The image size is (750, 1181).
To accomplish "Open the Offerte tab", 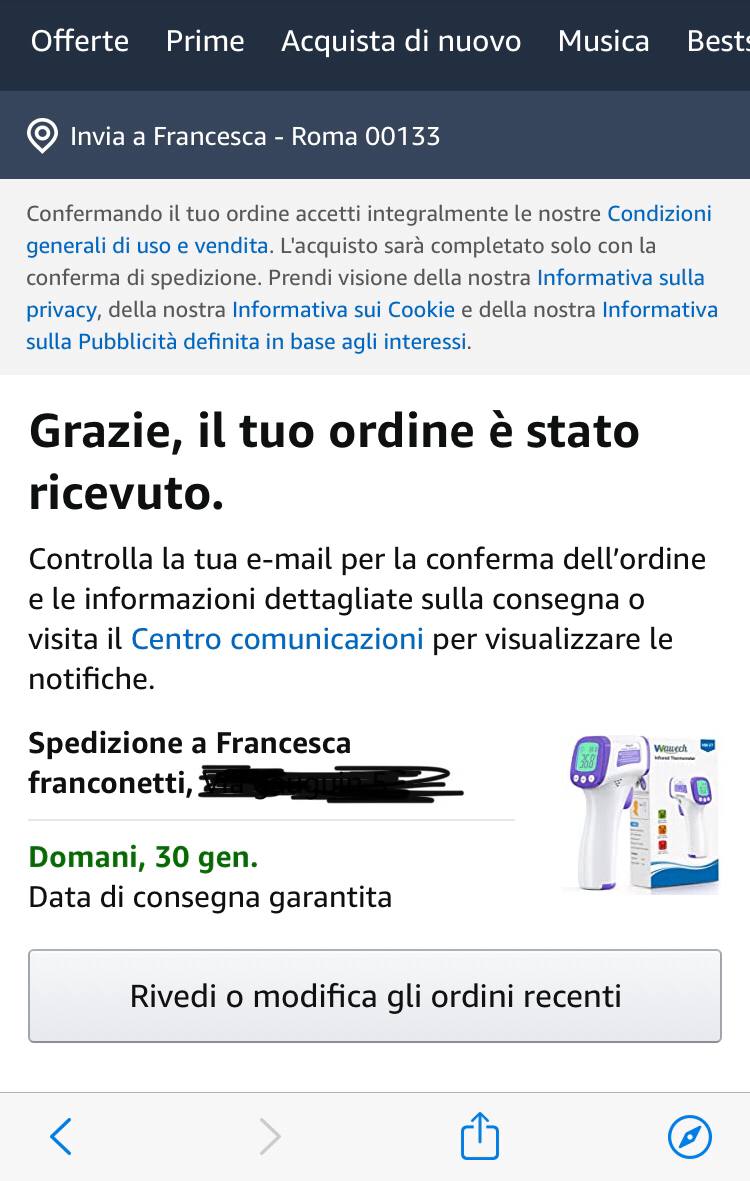I will pos(80,41).
